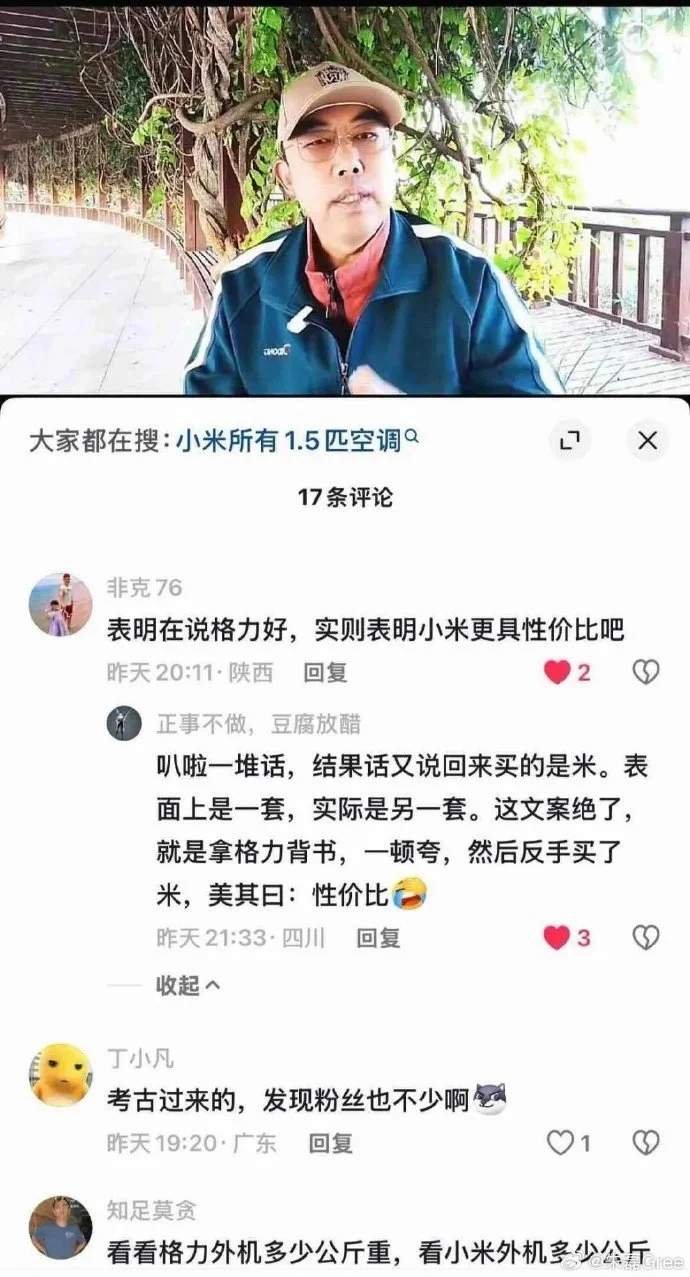
Task: View the profile avatar of 正事不做,豆腐放醋
Action: click(123, 723)
